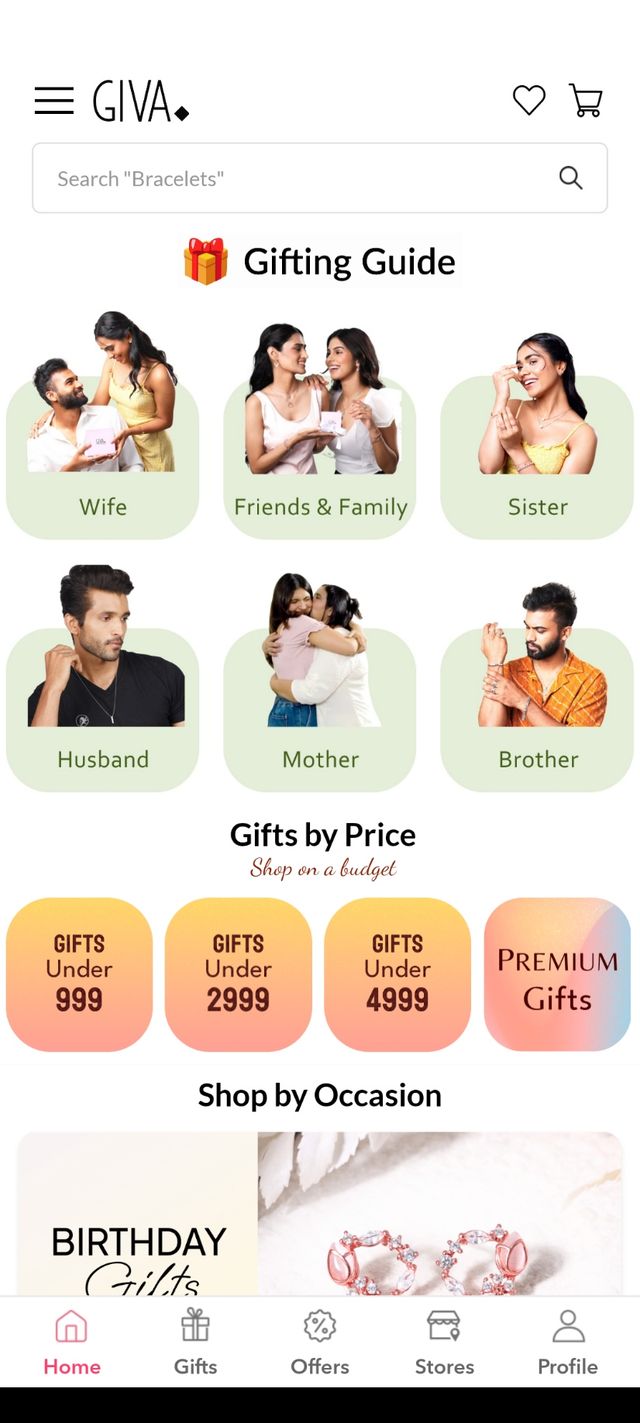The image size is (640, 1423).
Task: Choose Gifts Under 4999
Action: click(x=397, y=974)
